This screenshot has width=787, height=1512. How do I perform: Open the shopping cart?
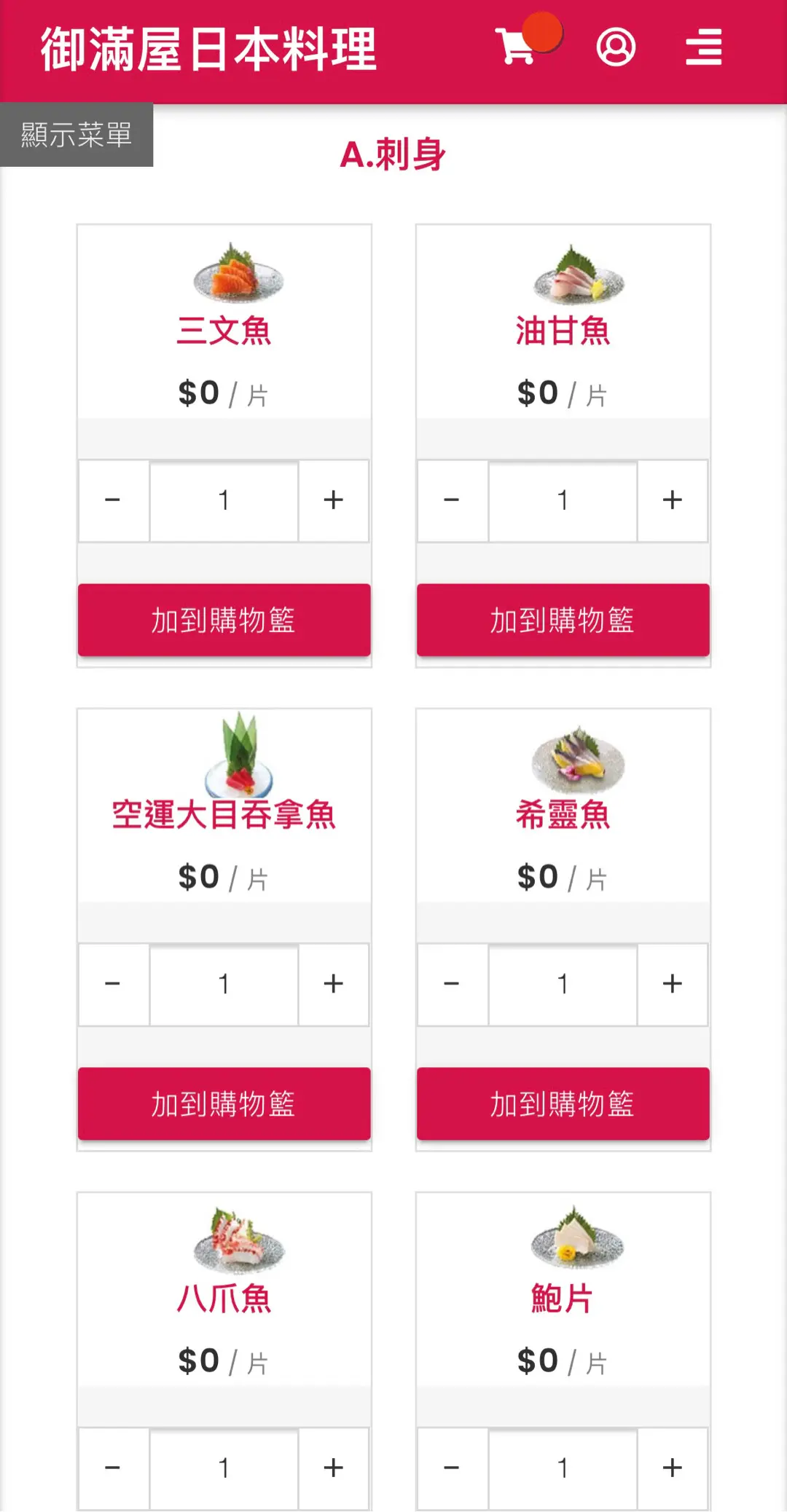click(x=516, y=47)
